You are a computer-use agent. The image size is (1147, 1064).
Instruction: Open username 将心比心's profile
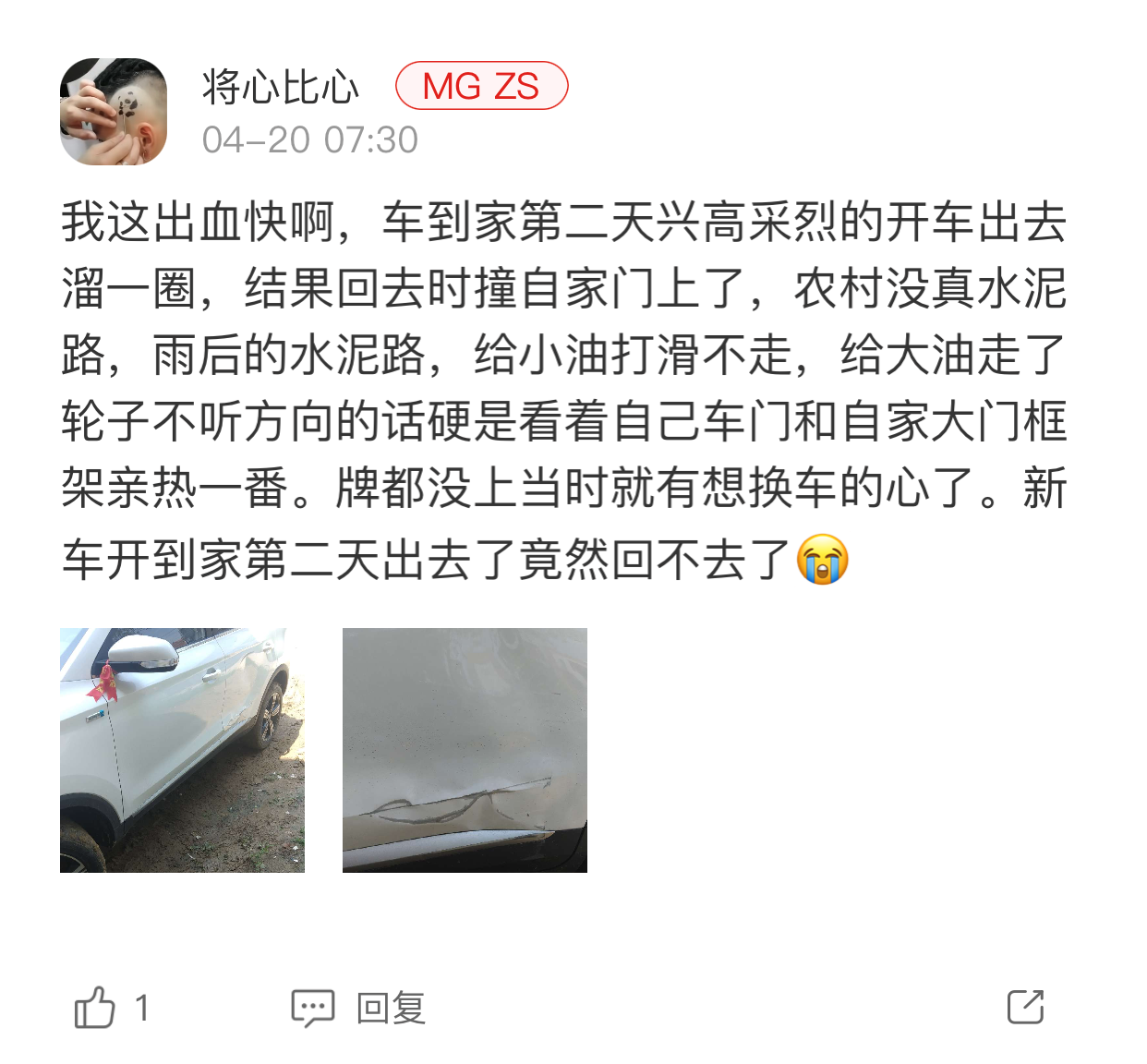pyautogui.click(x=280, y=88)
